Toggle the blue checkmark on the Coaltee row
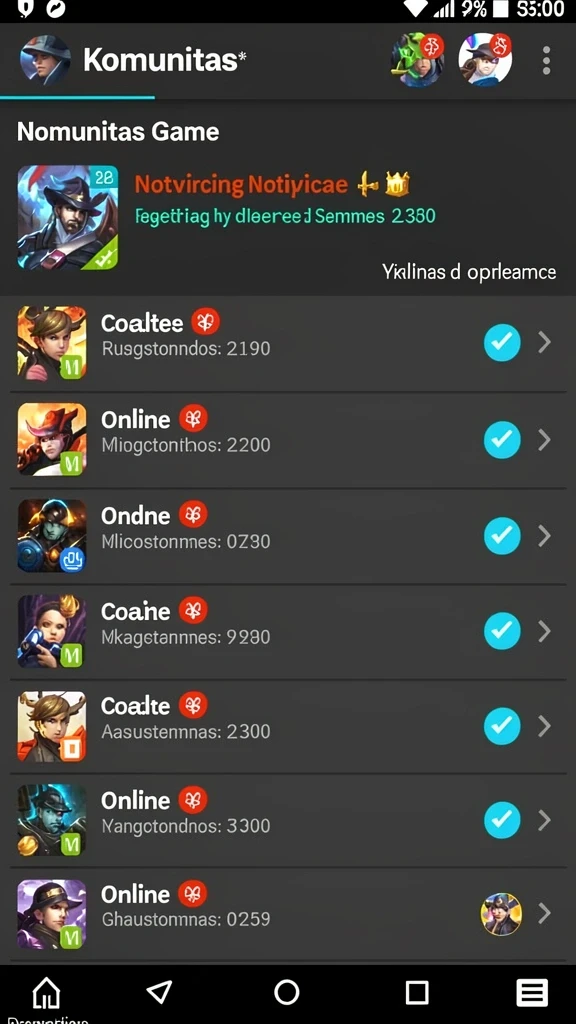This screenshot has width=576, height=1024. pos(502,343)
